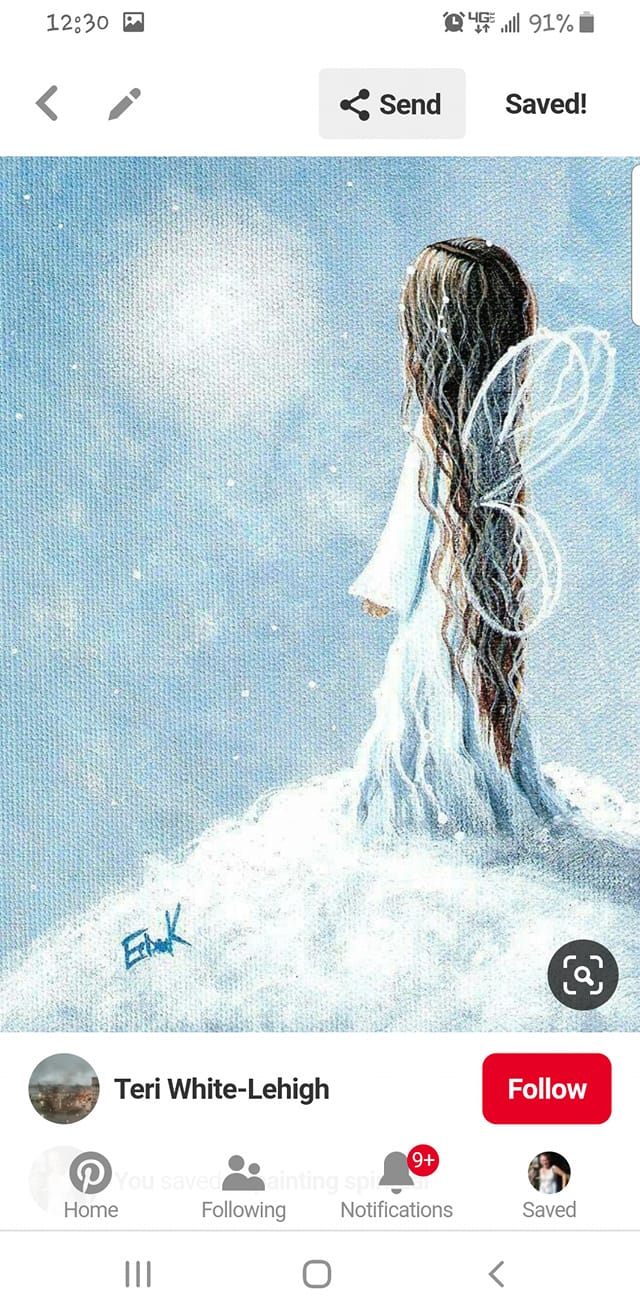640x1315 pixels.
Task: Go to the Saved profile tab
Action: 549,1186
